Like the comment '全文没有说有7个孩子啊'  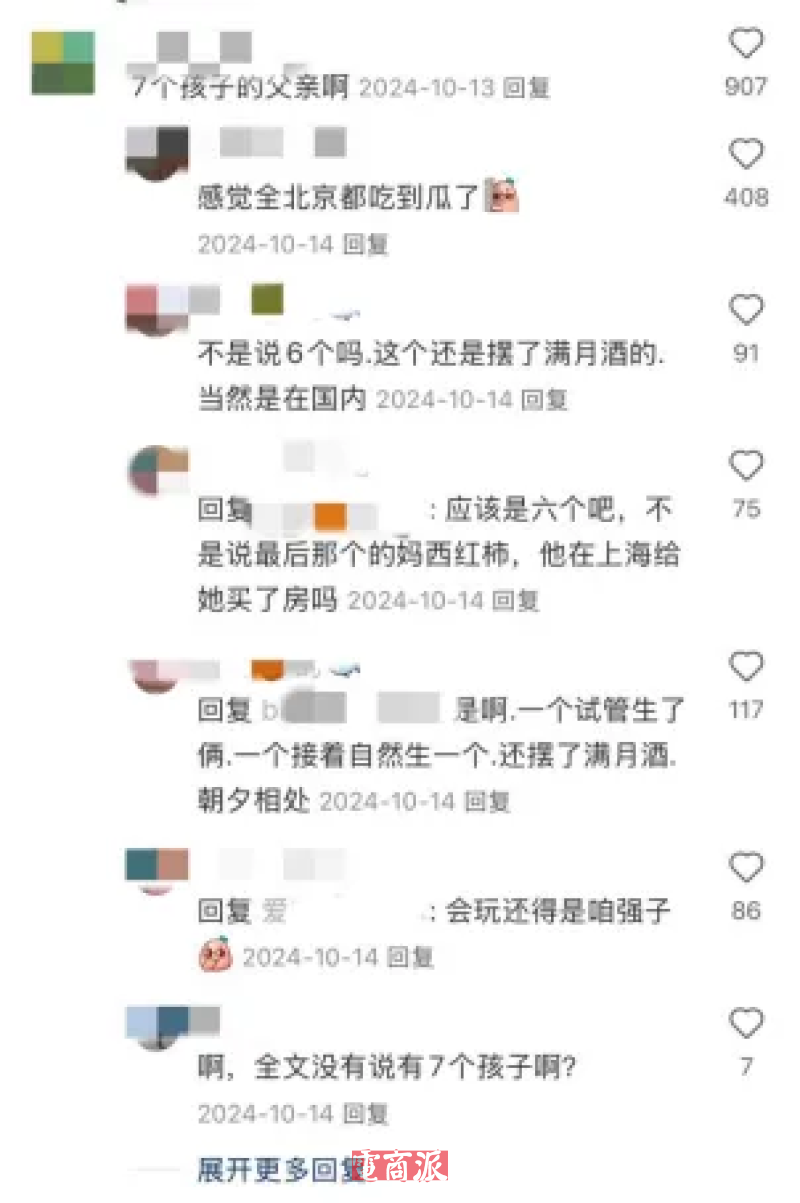[x=746, y=1024]
